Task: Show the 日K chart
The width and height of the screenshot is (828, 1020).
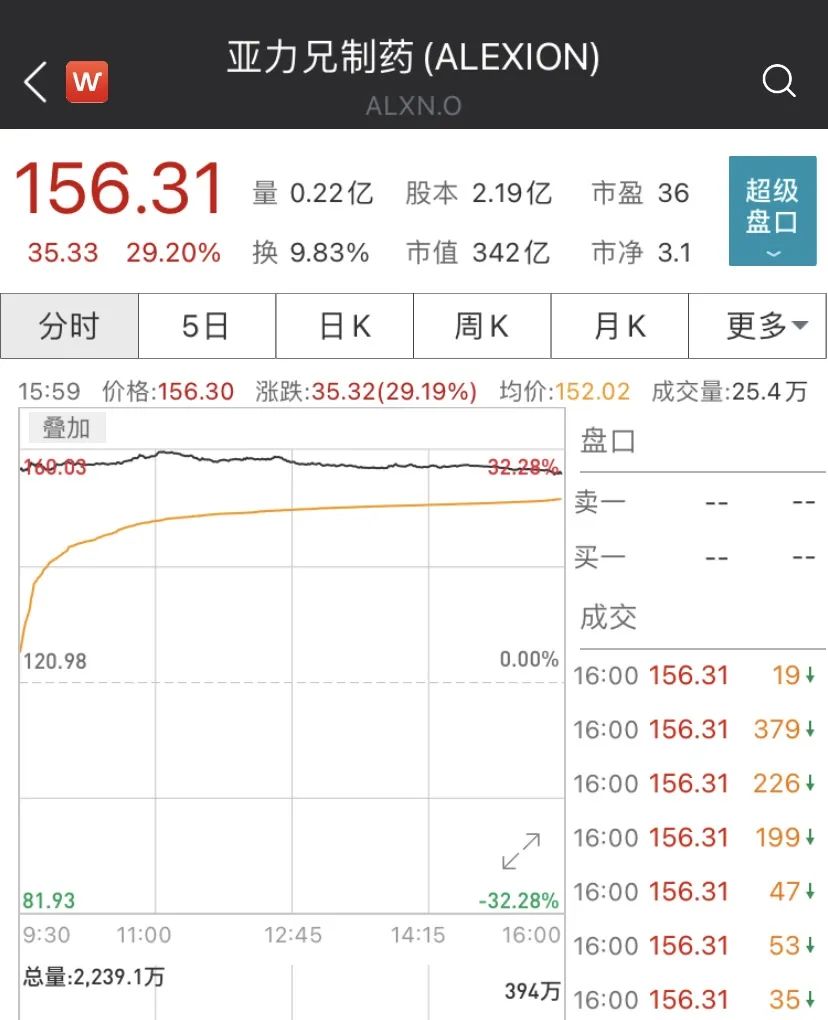Action: tap(344, 326)
